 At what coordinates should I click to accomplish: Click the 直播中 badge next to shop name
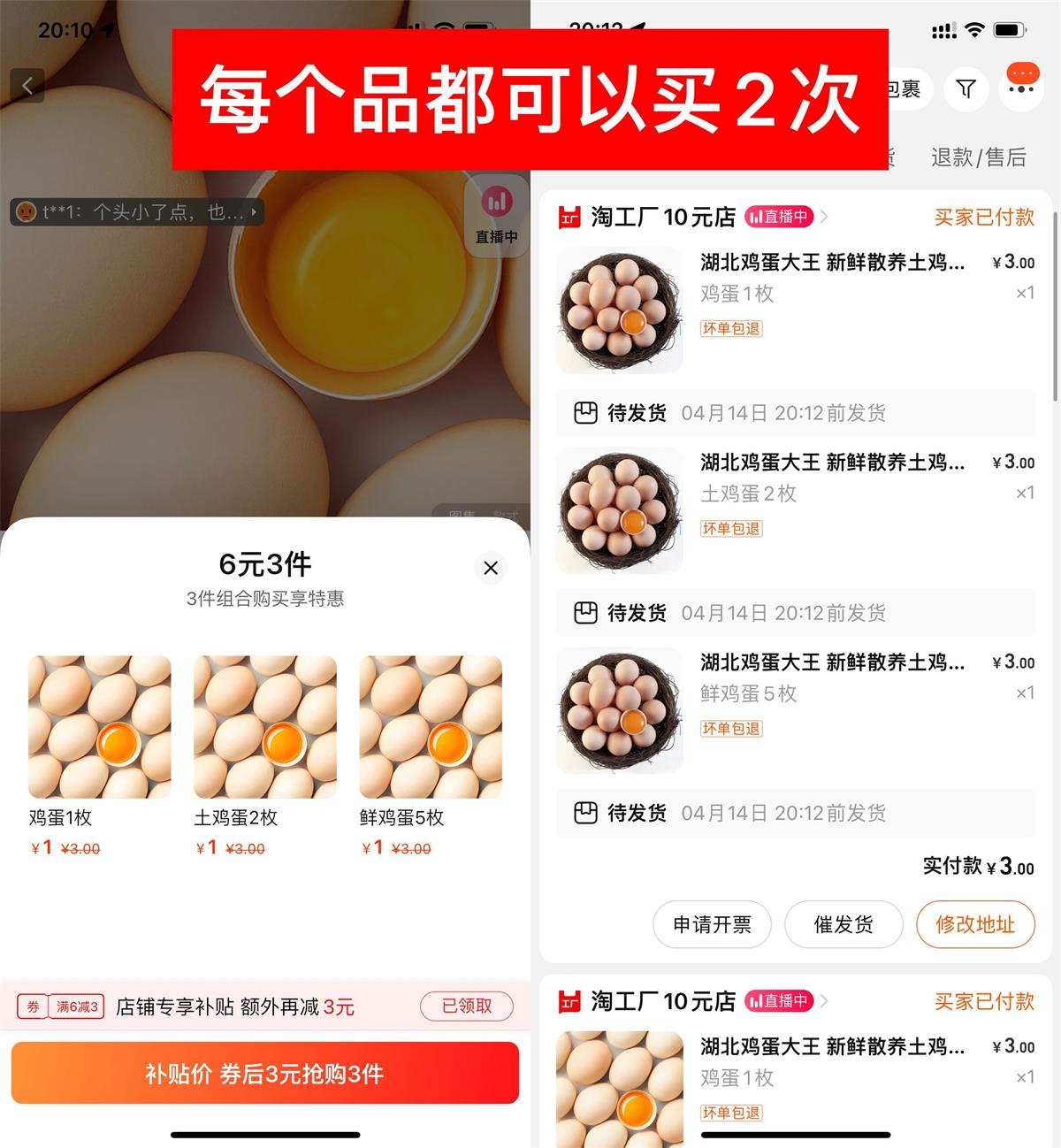[x=779, y=217]
